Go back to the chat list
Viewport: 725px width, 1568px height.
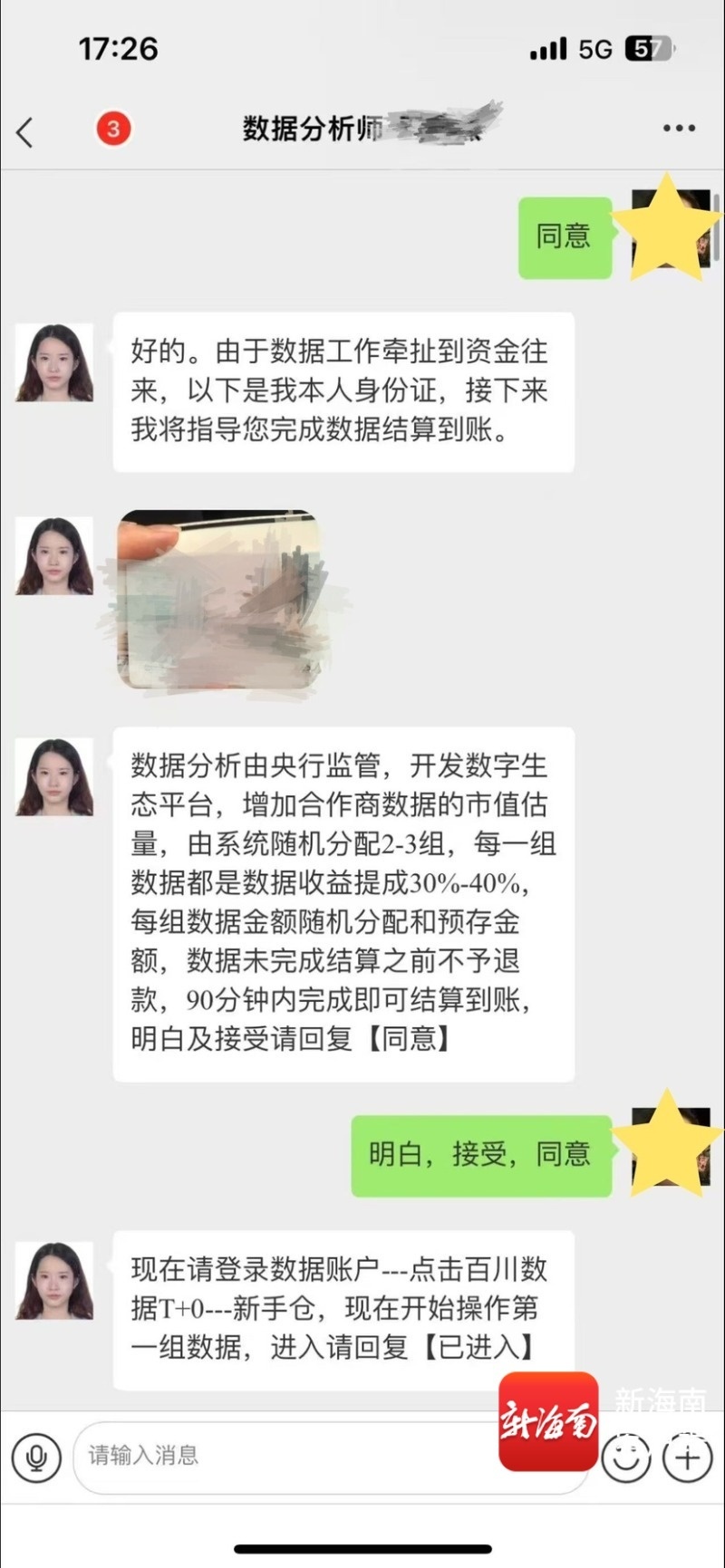(25, 132)
